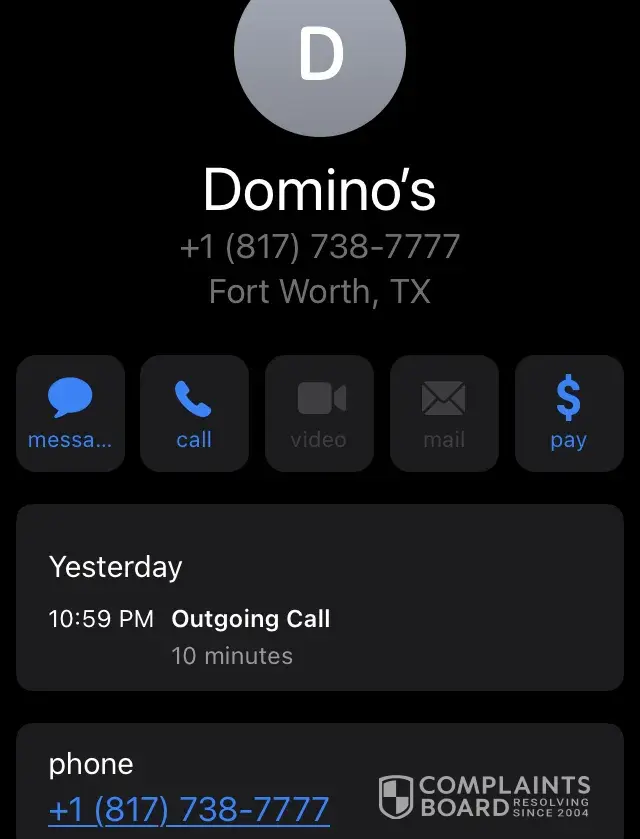Send a message to Domino's
This screenshot has width=640, height=839.
[70, 413]
